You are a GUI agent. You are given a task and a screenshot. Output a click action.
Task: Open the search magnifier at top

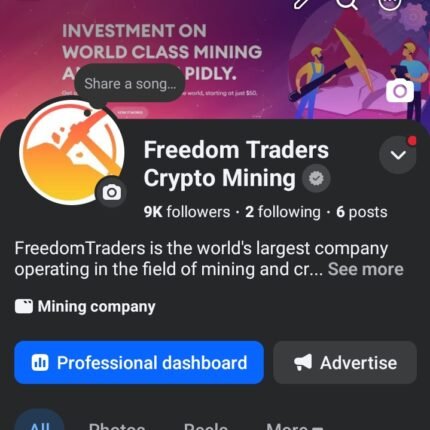pos(347,3)
